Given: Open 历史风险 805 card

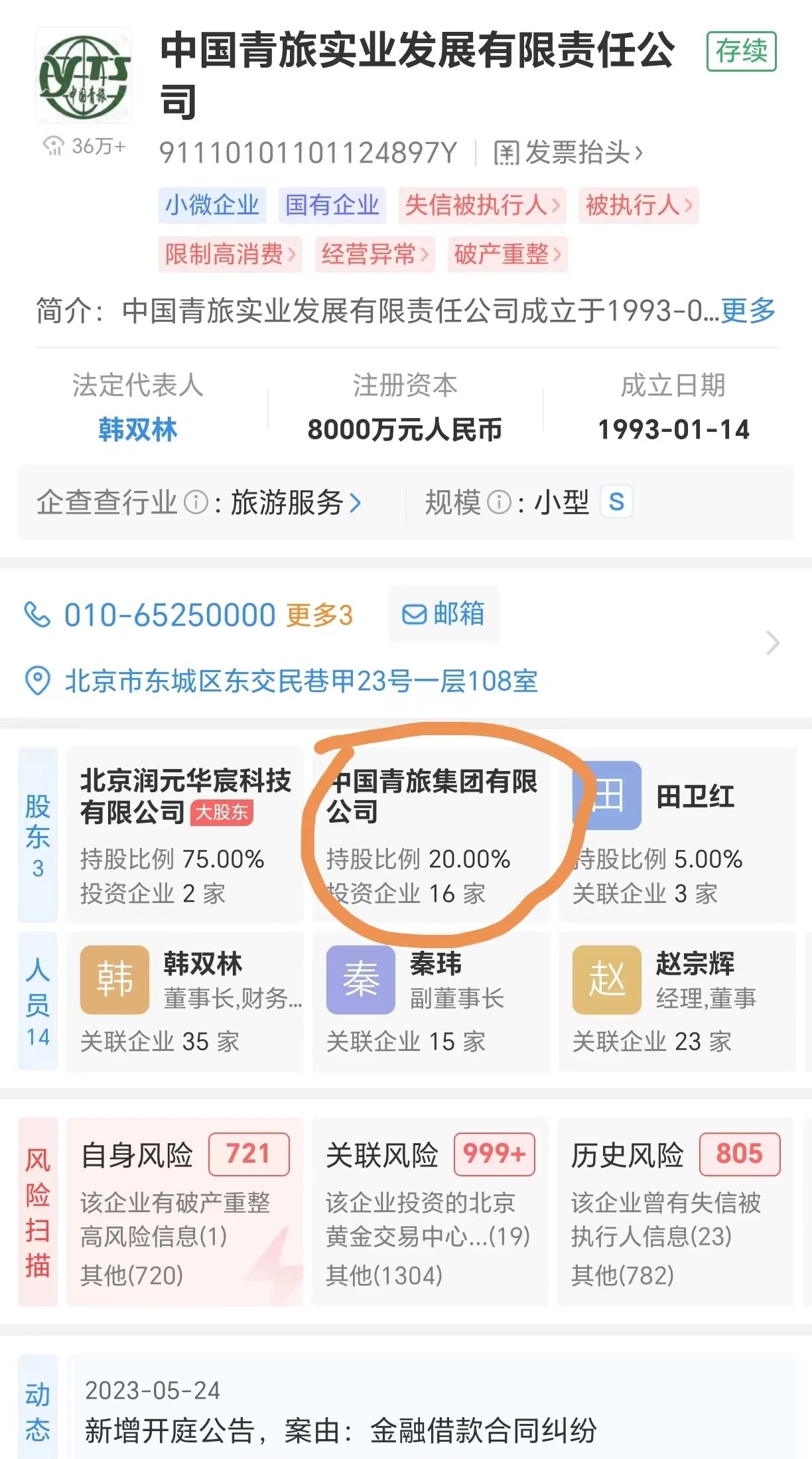Looking at the screenshot, I should click(x=675, y=1212).
